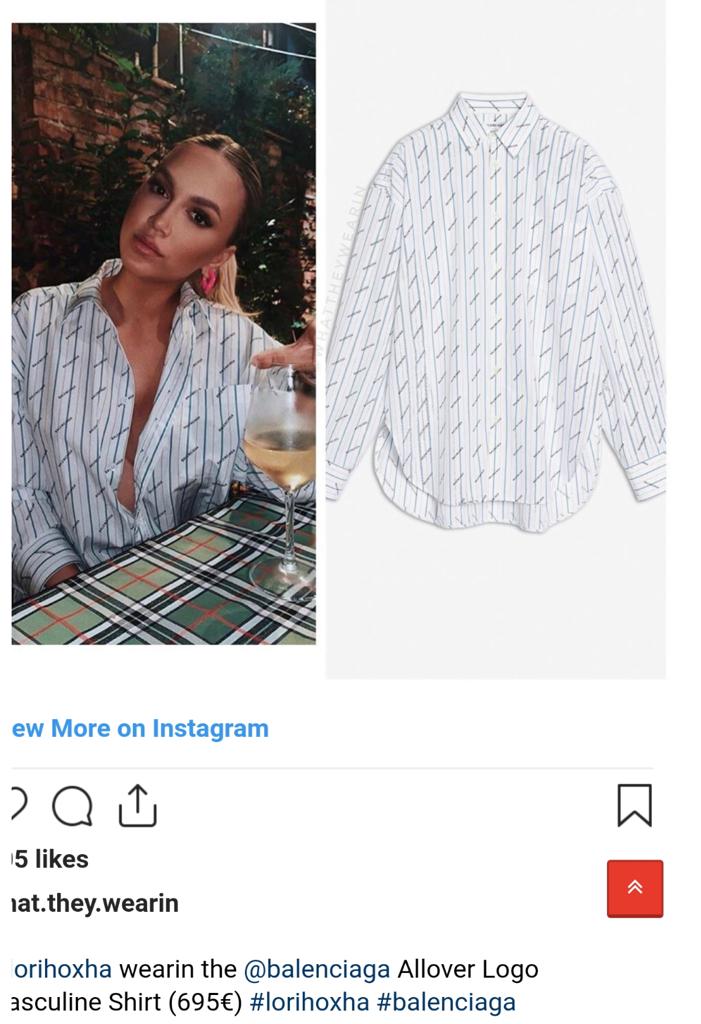Screen dimensions: 701x1024
Task: Bookmark this Instagram post
Action: 634,806
